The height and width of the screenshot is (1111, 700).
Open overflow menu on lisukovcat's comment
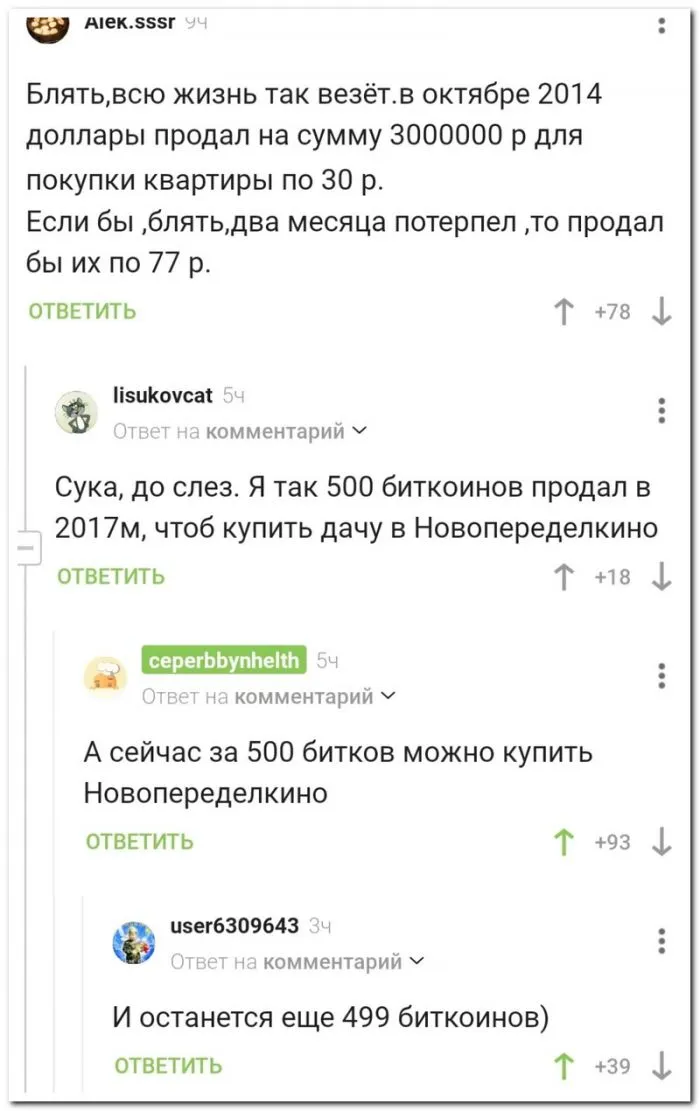pos(661,411)
